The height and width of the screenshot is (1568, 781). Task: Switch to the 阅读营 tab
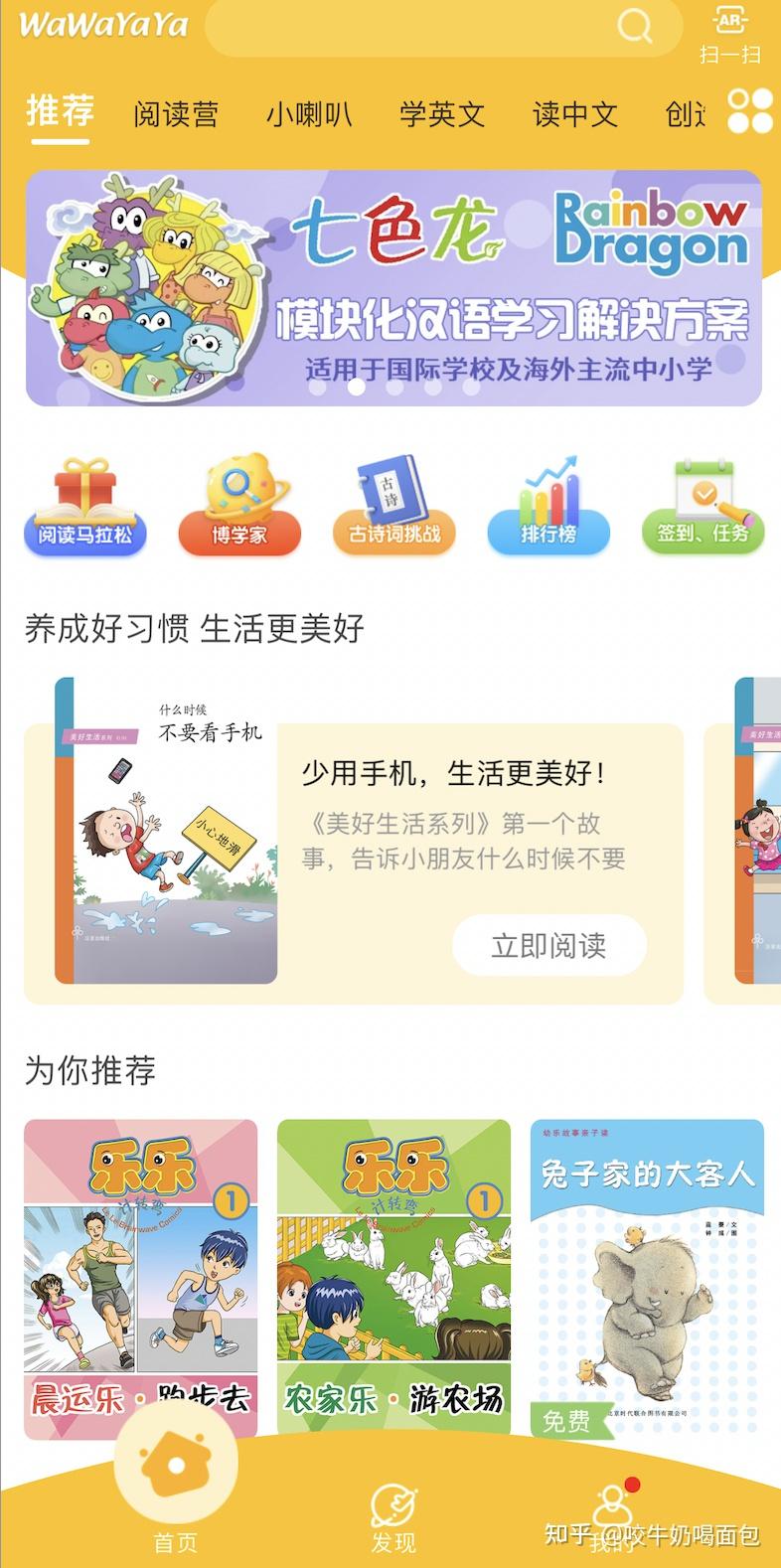[x=176, y=114]
